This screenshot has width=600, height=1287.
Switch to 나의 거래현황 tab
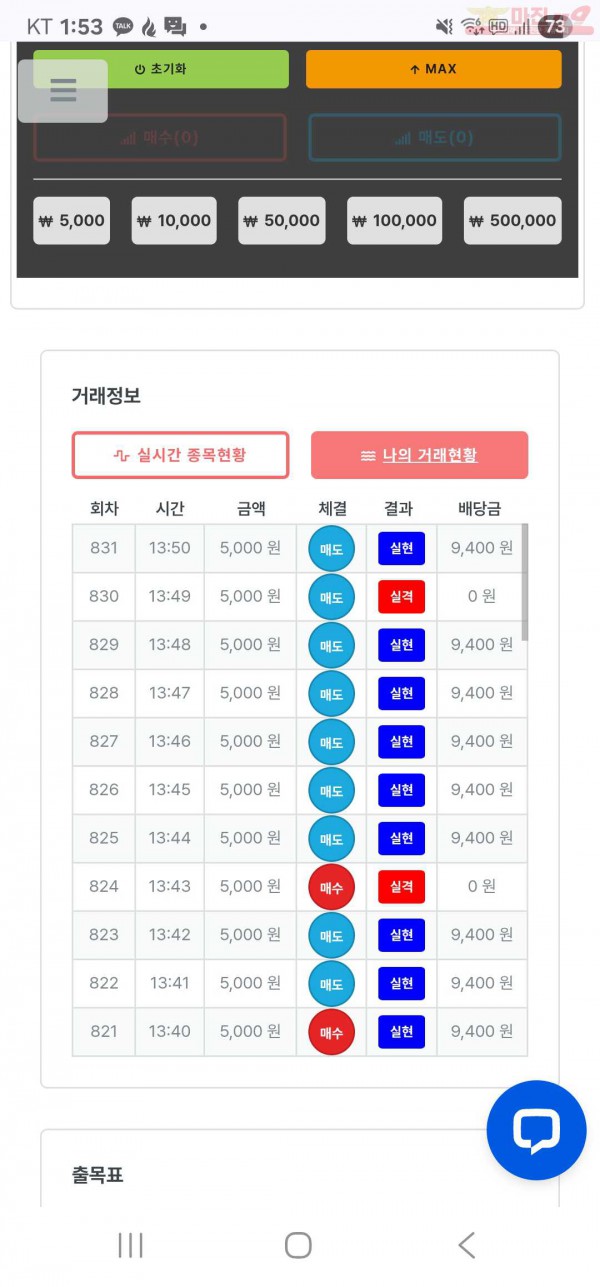pyautogui.click(x=419, y=455)
